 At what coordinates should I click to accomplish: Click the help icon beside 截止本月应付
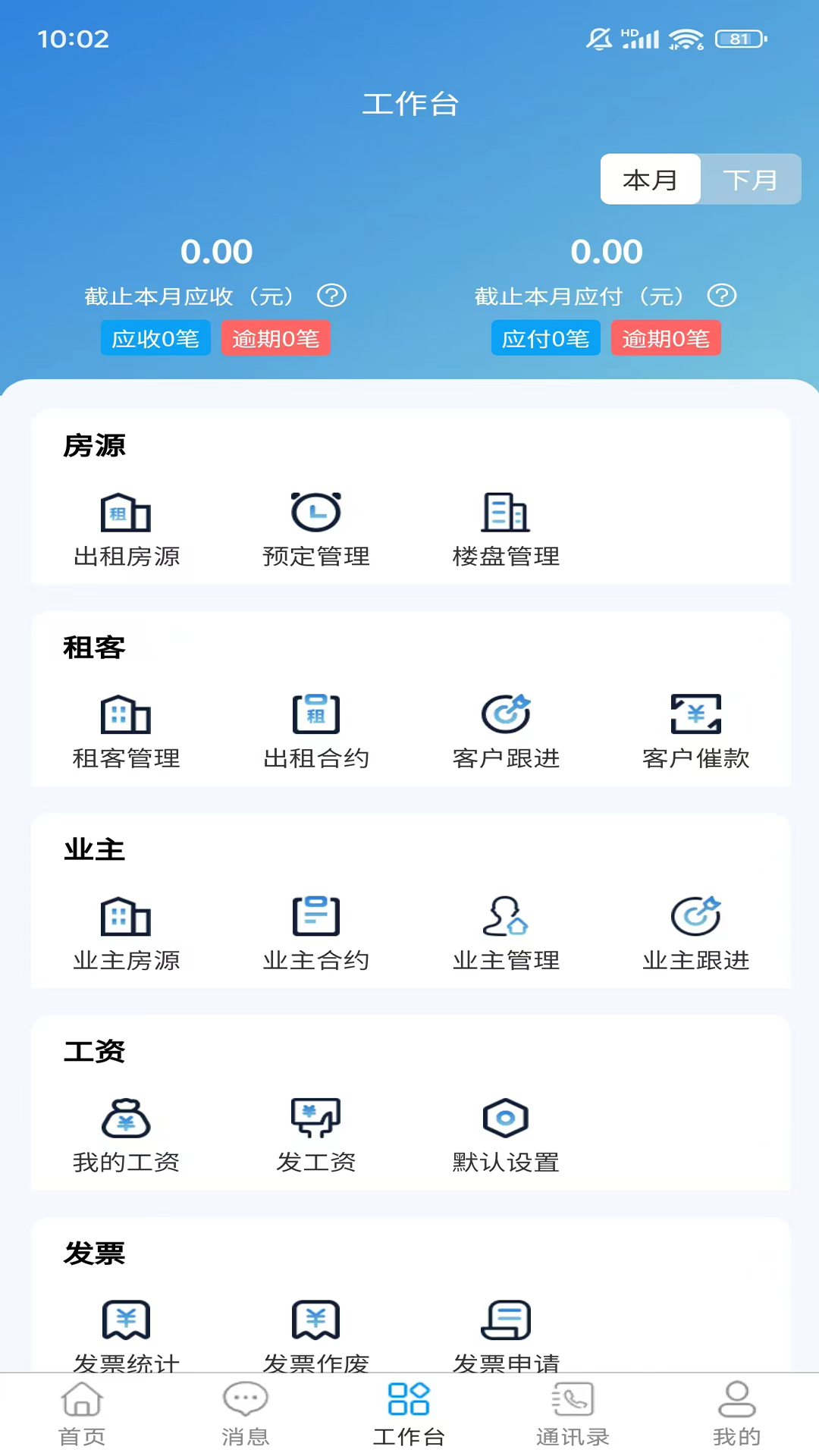(x=723, y=297)
